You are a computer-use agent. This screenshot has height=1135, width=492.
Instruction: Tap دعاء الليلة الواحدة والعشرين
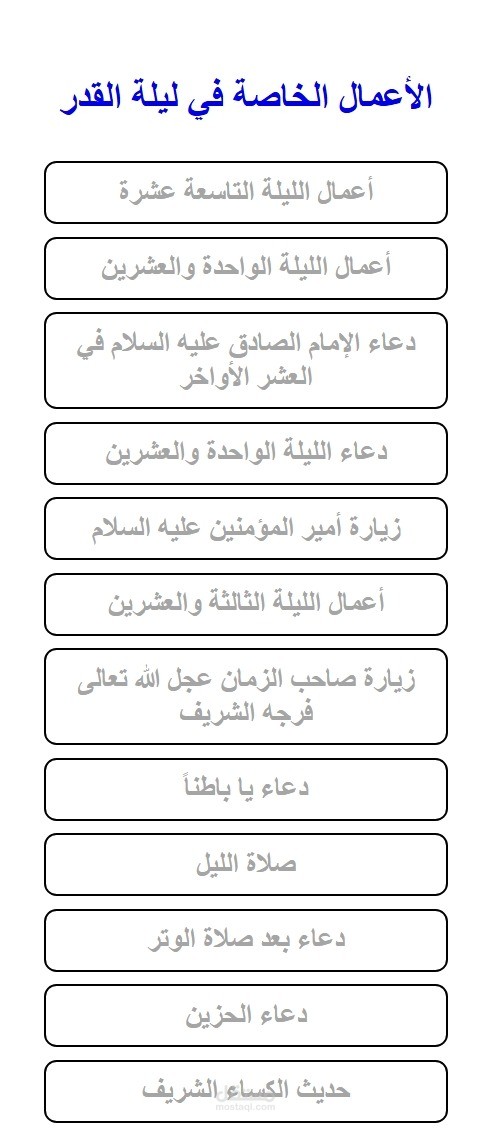pyautogui.click(x=246, y=453)
